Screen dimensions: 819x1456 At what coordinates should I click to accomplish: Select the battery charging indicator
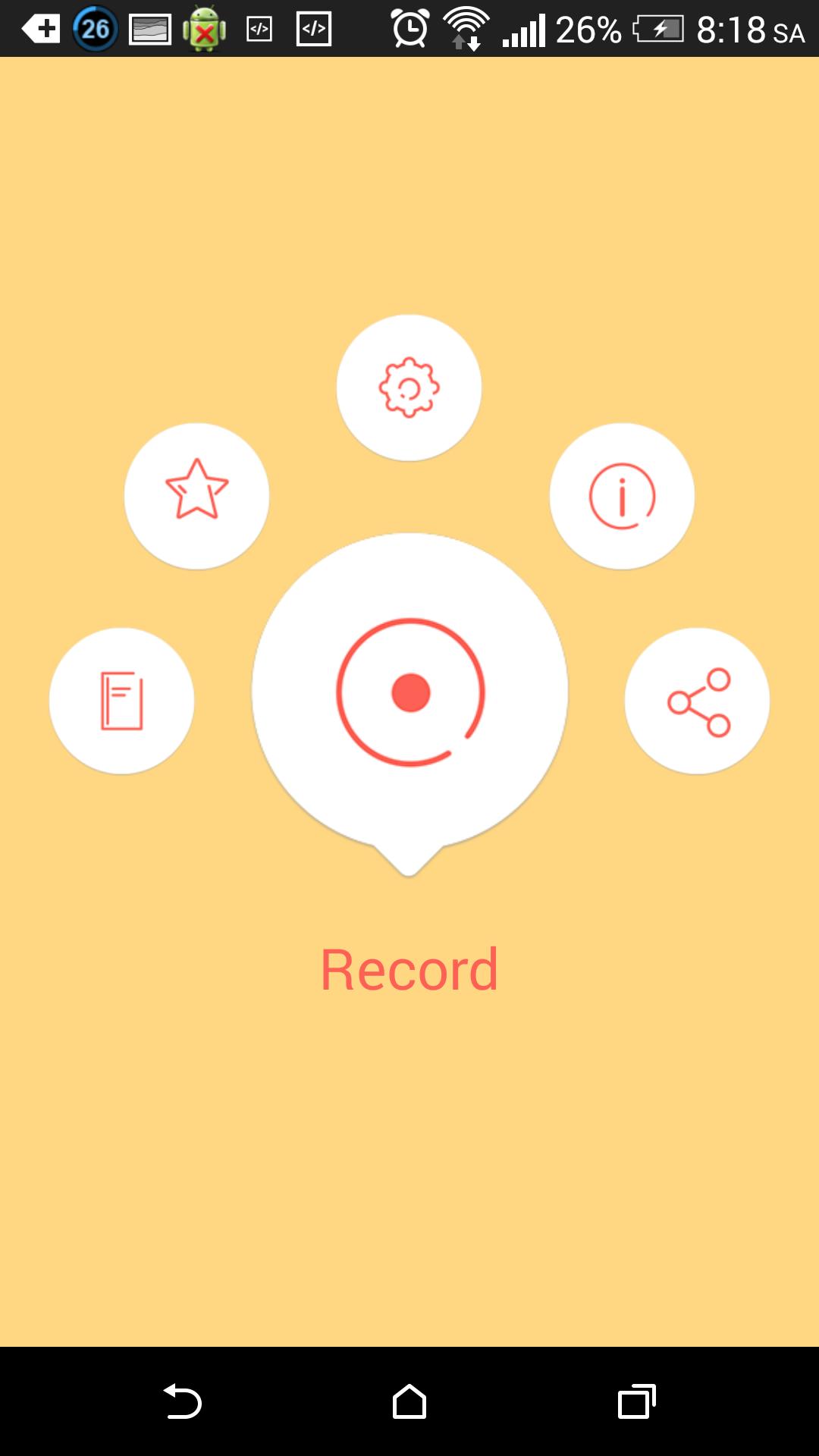(x=658, y=30)
